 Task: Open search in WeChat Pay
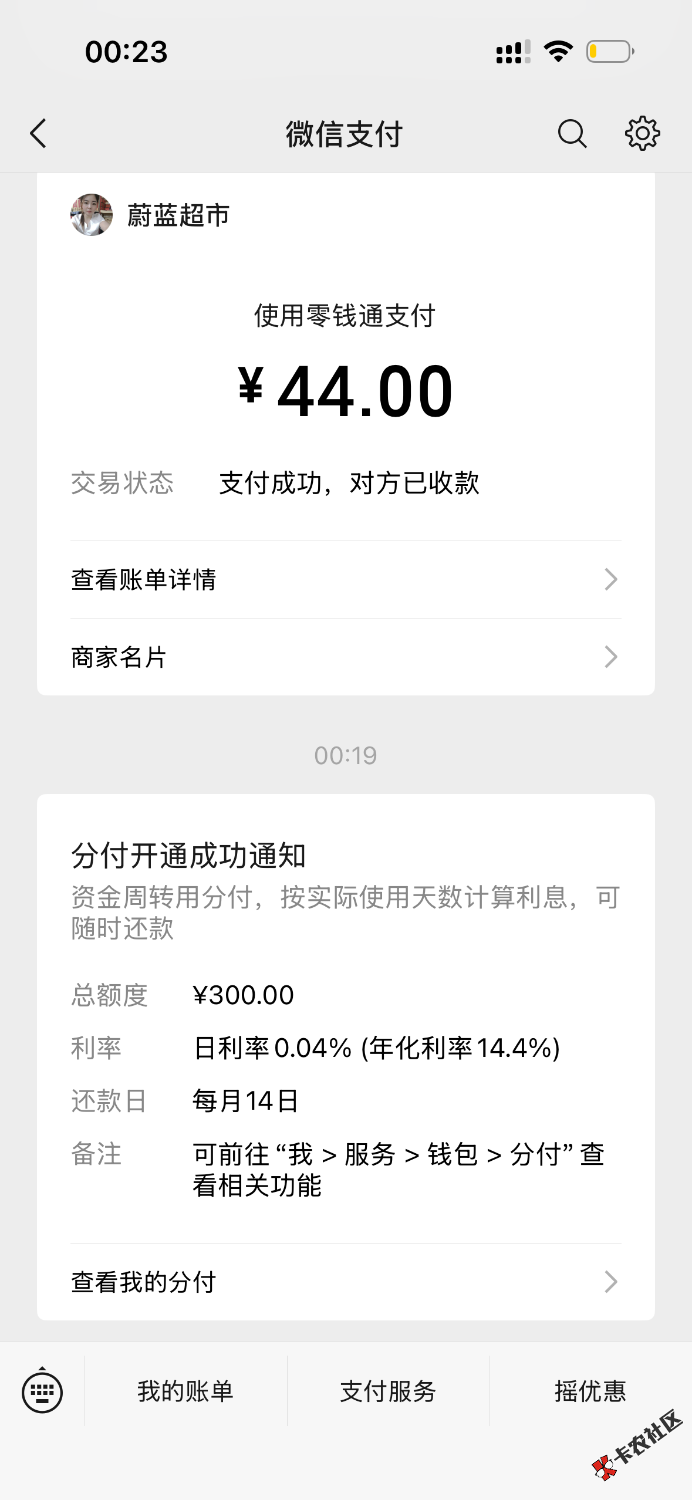point(572,134)
